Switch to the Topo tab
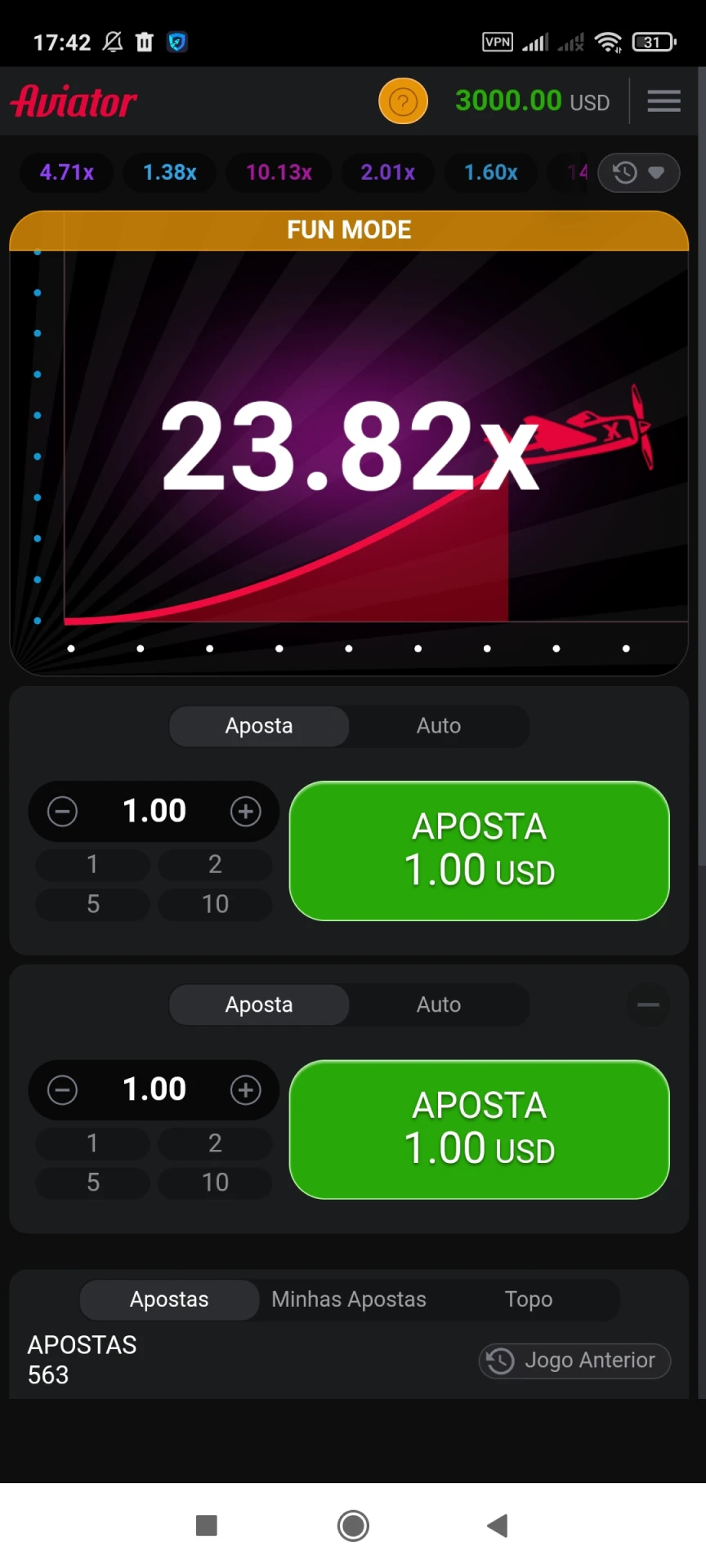This screenshot has height=1568, width=706. [529, 1299]
